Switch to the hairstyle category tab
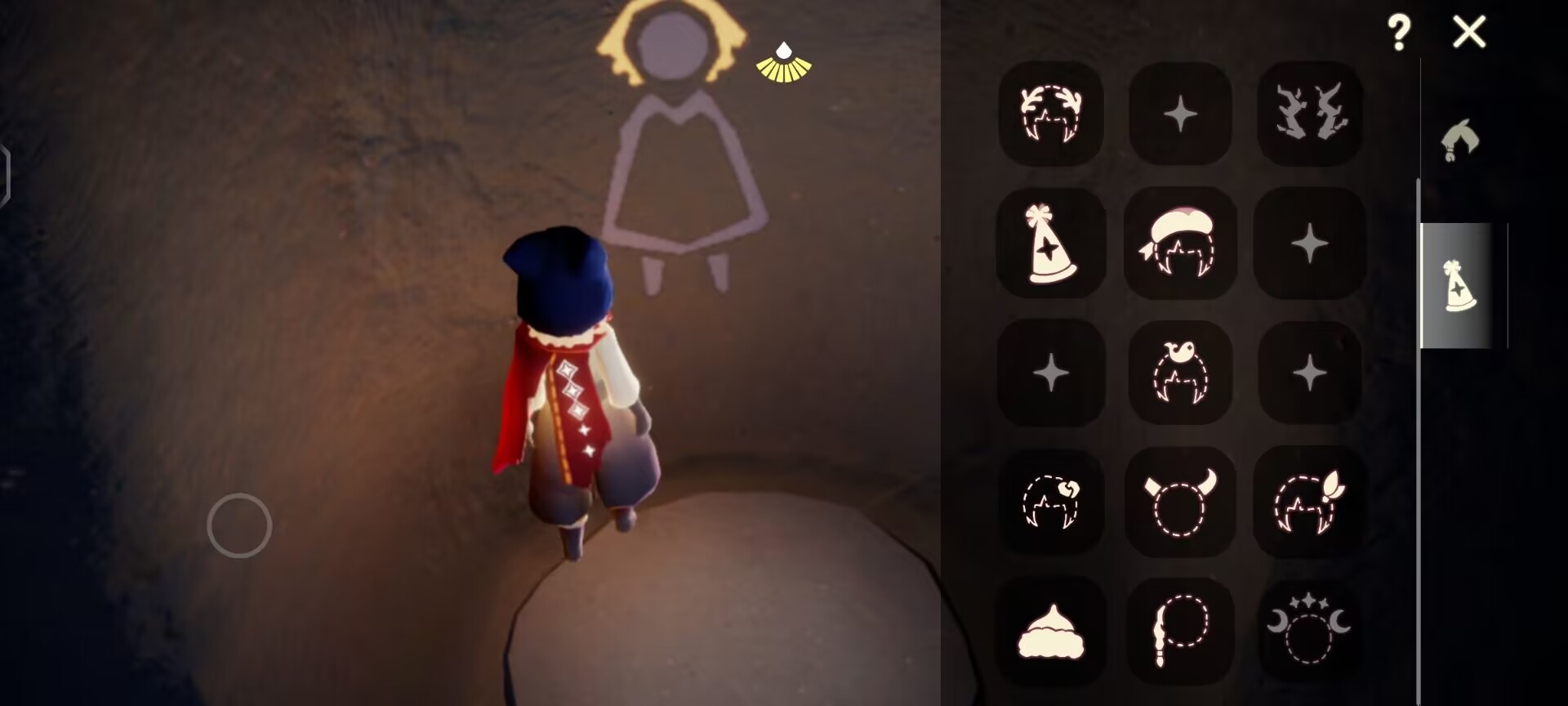This screenshot has height=706, width=1568. pyautogui.click(x=1459, y=141)
